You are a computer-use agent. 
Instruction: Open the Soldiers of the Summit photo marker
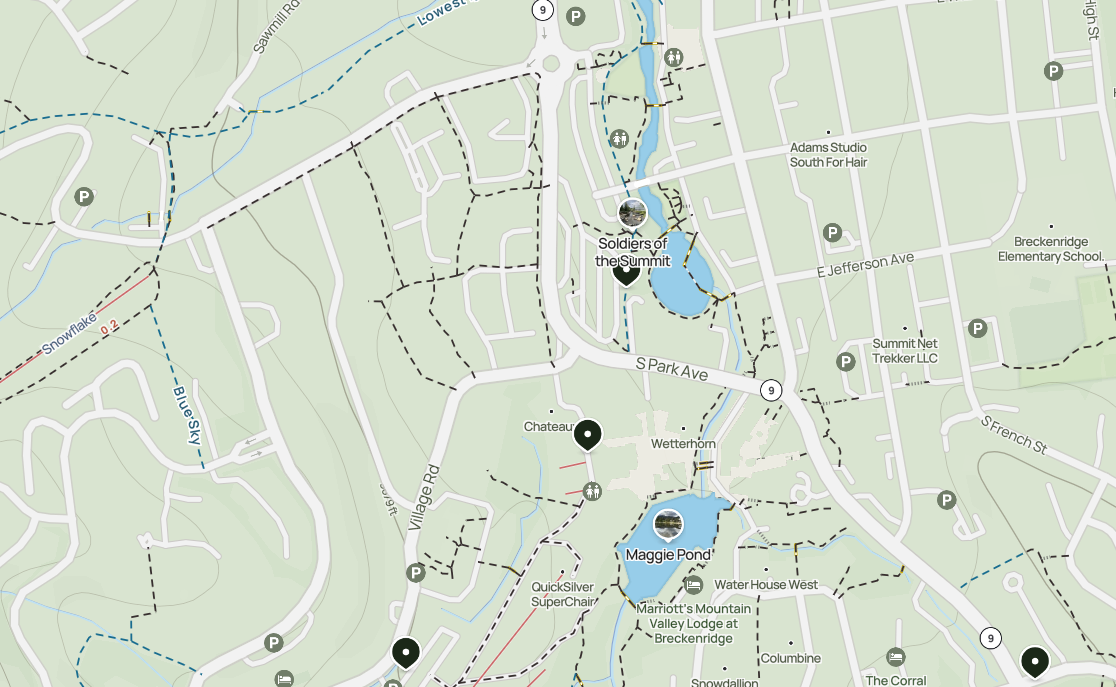633,213
